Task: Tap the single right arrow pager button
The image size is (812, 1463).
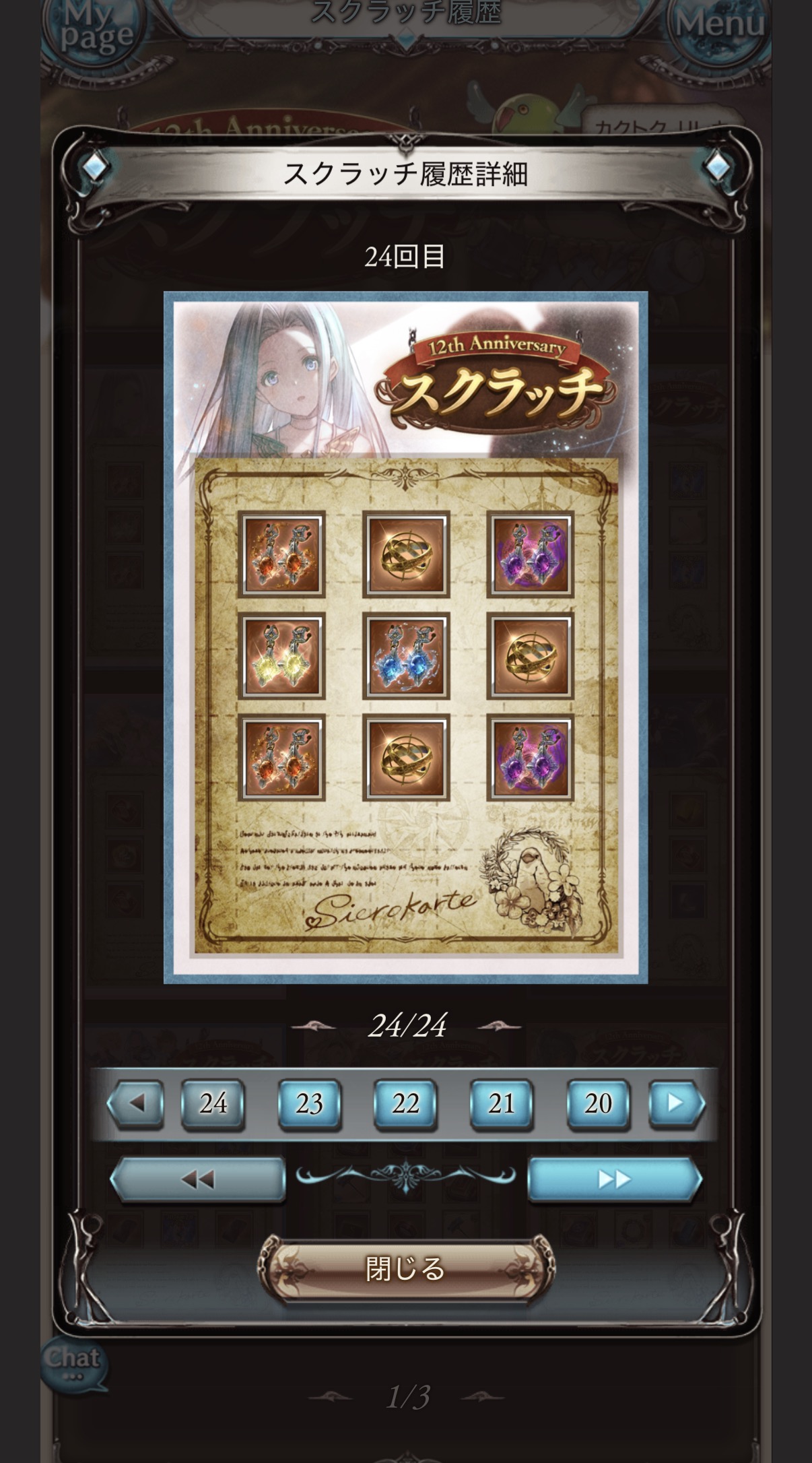Action: click(x=675, y=1103)
